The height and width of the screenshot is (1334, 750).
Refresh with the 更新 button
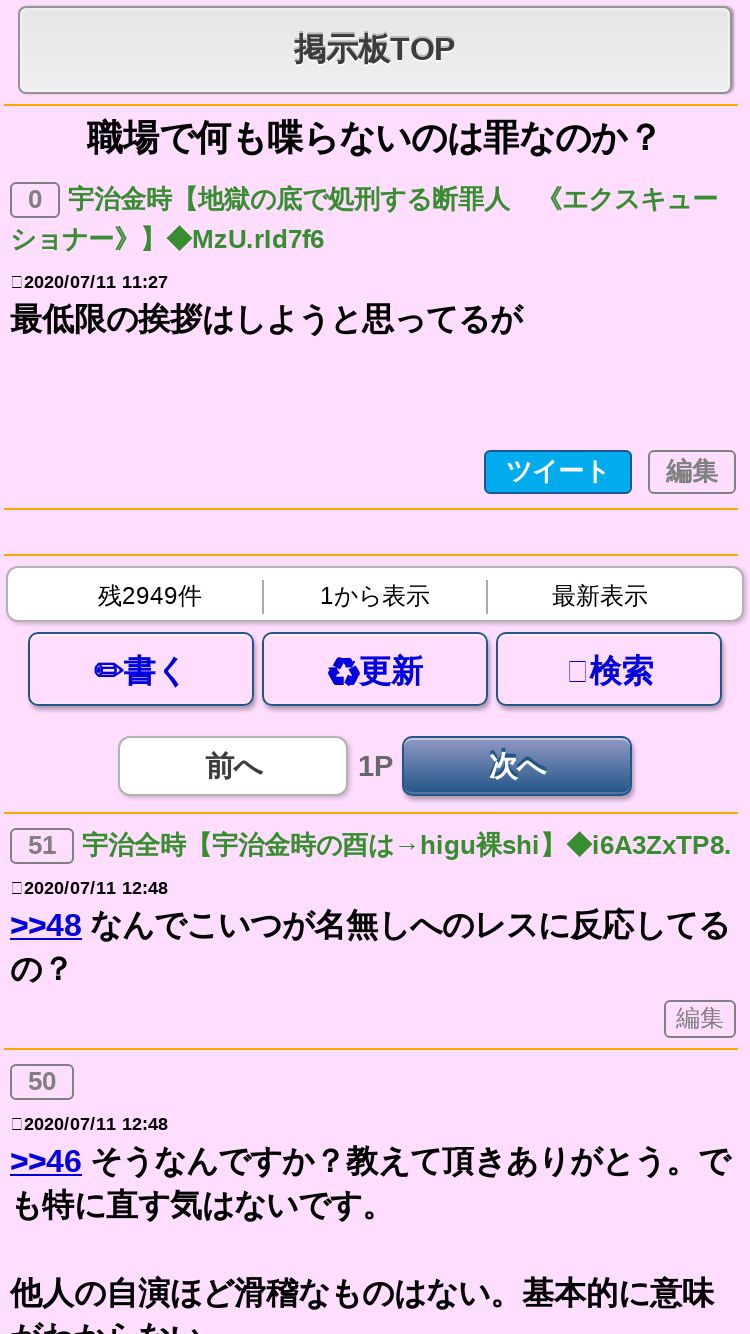pos(375,669)
